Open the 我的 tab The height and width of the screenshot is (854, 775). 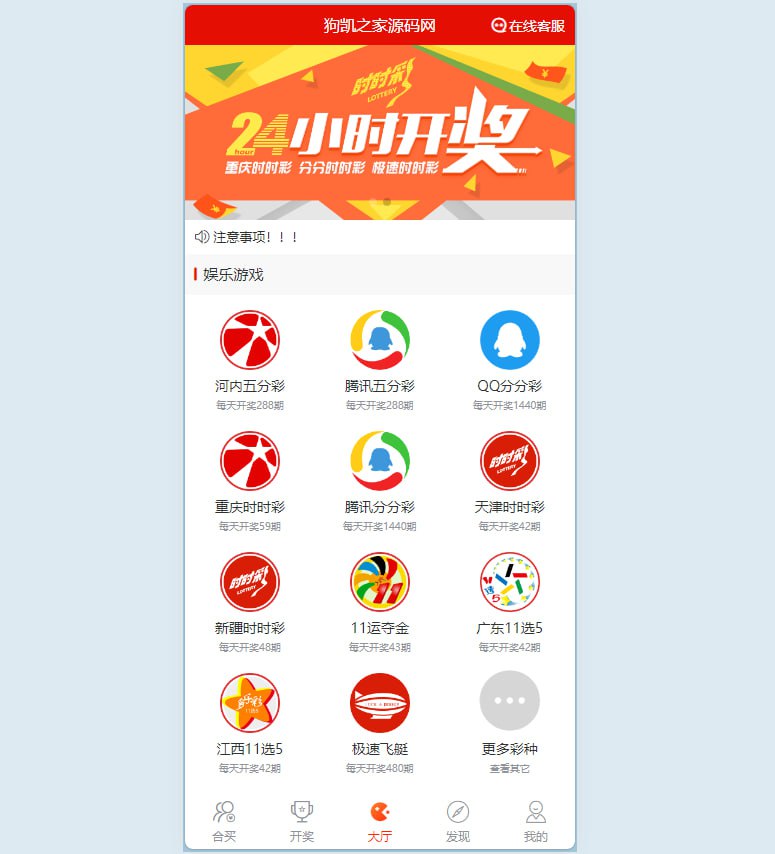536,821
